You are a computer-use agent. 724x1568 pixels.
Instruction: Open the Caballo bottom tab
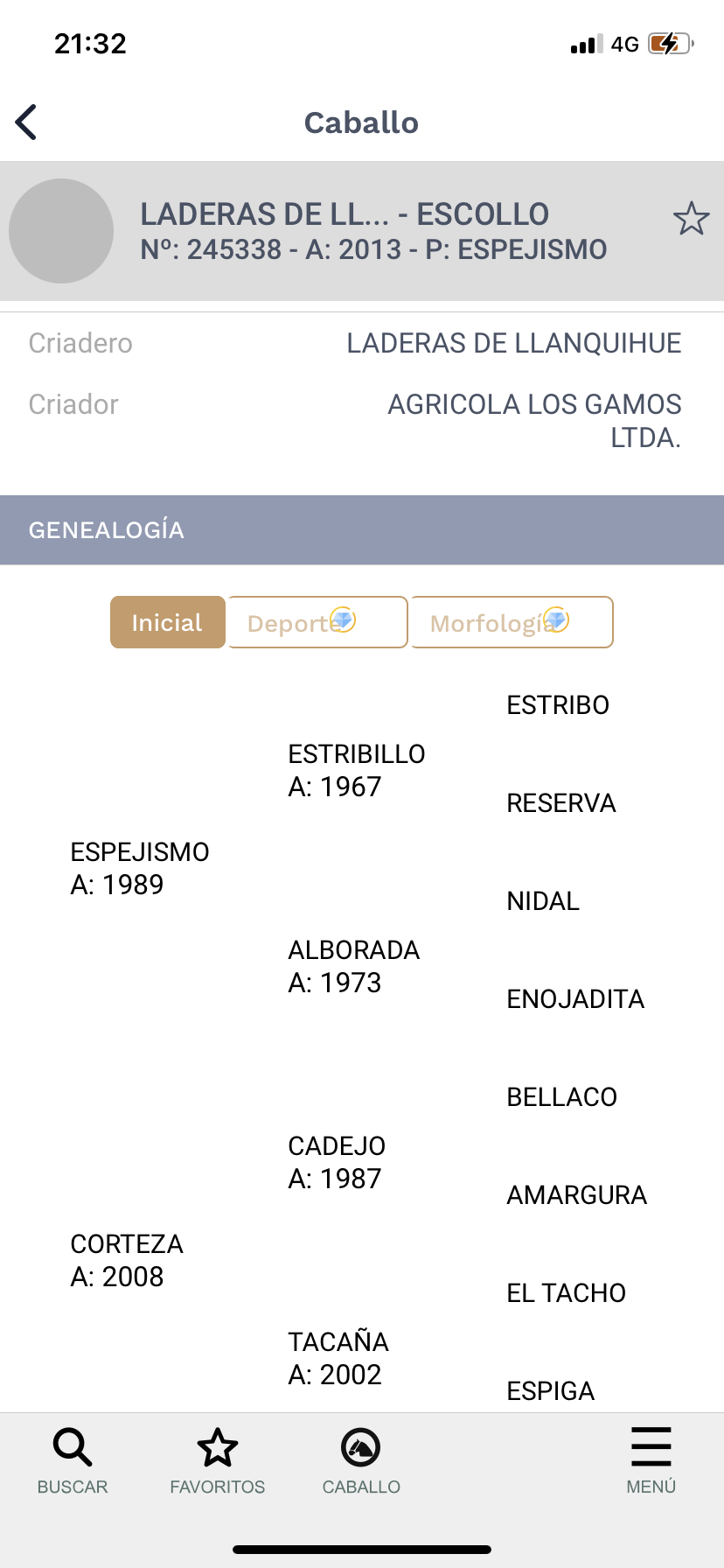tap(361, 1461)
